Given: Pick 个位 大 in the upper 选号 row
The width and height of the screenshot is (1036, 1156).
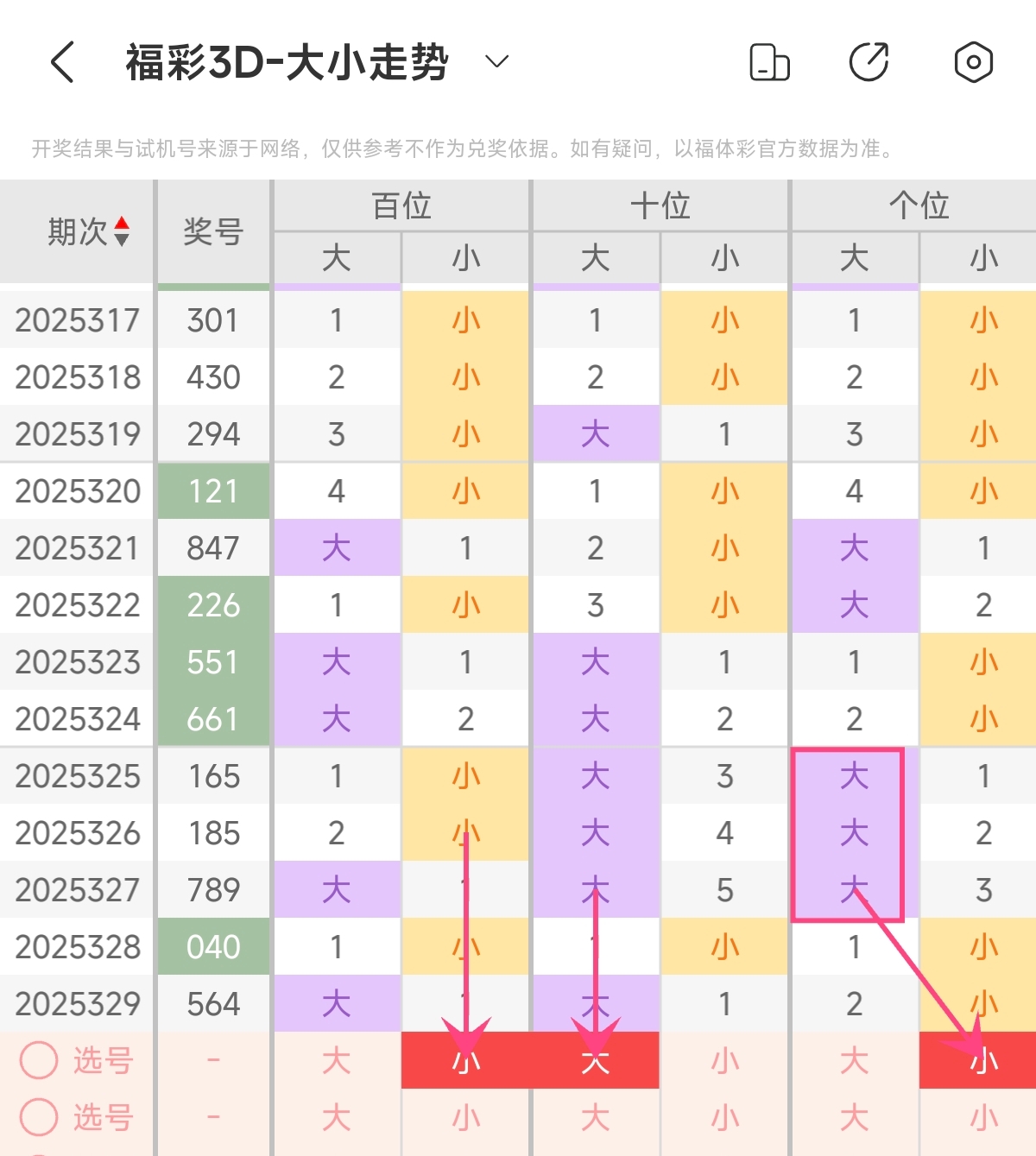Looking at the screenshot, I should pos(855,1061).
